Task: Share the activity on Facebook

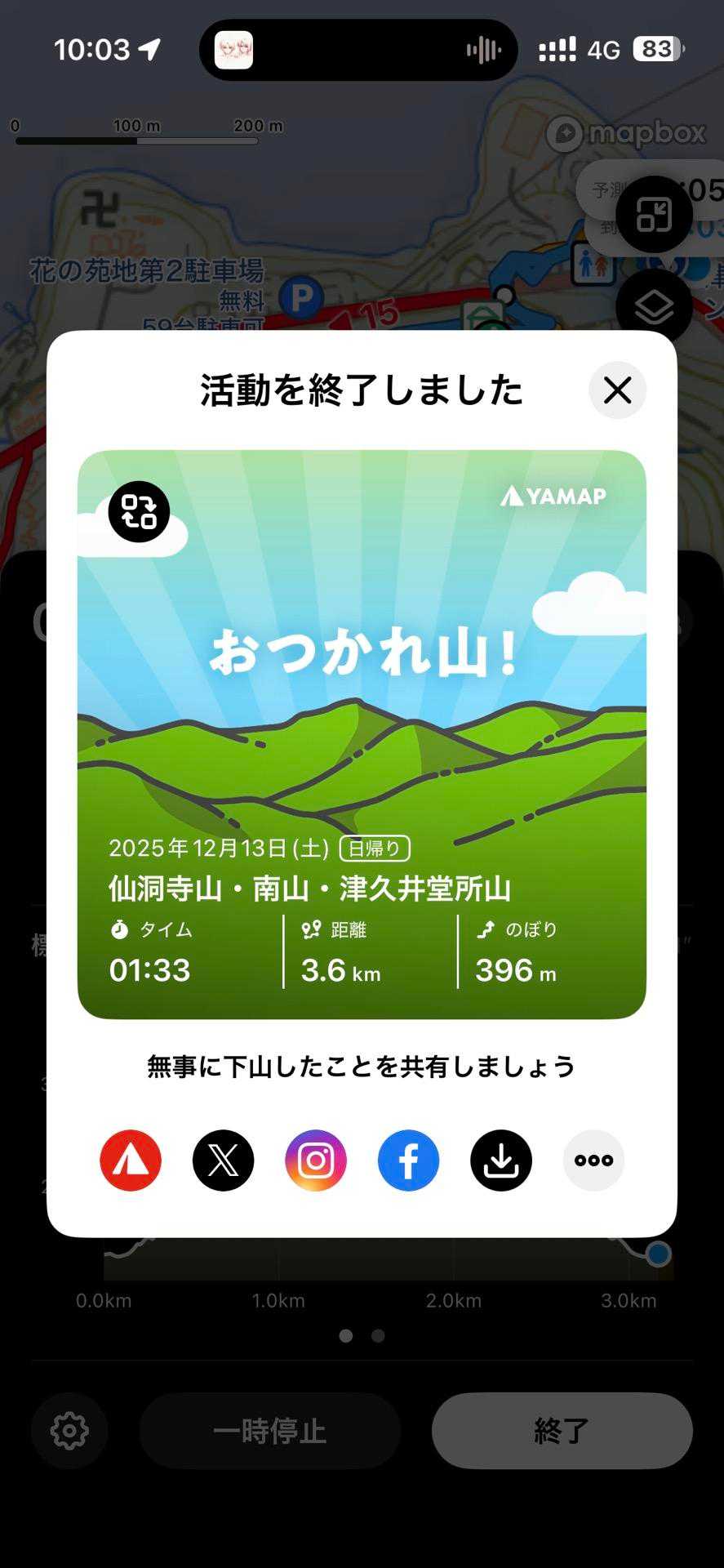Action: tap(408, 1160)
